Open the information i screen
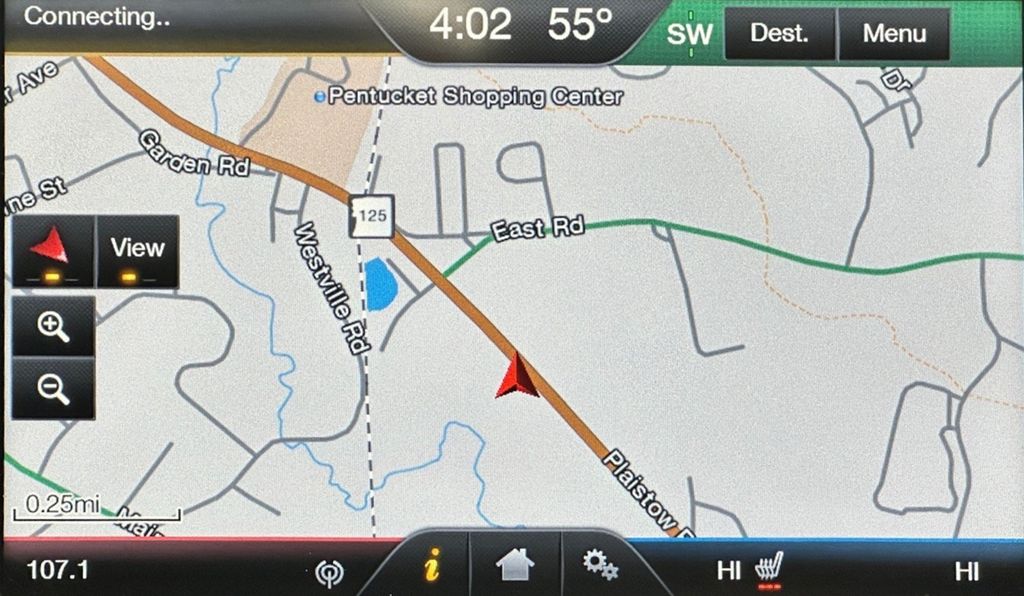 pos(431,568)
